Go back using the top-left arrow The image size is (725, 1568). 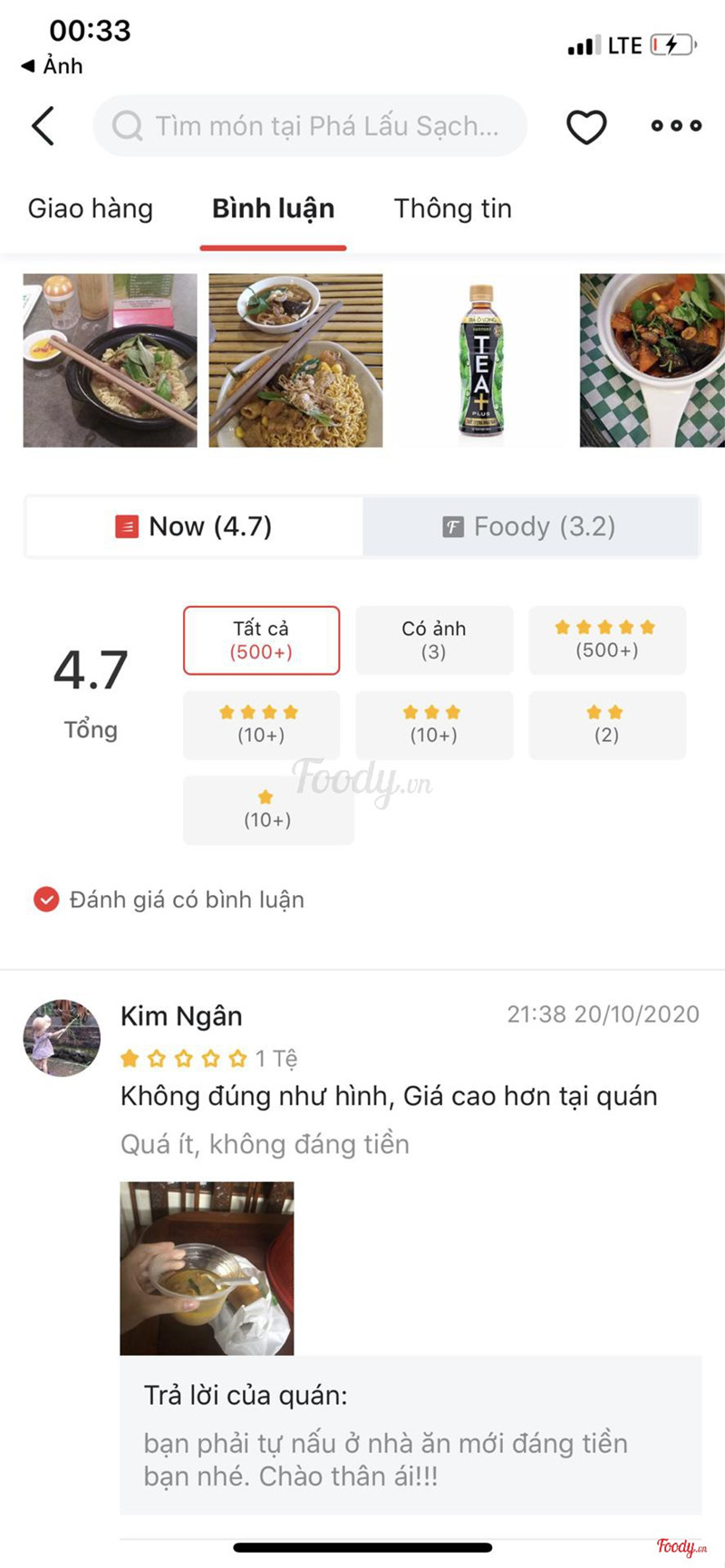click(x=43, y=126)
